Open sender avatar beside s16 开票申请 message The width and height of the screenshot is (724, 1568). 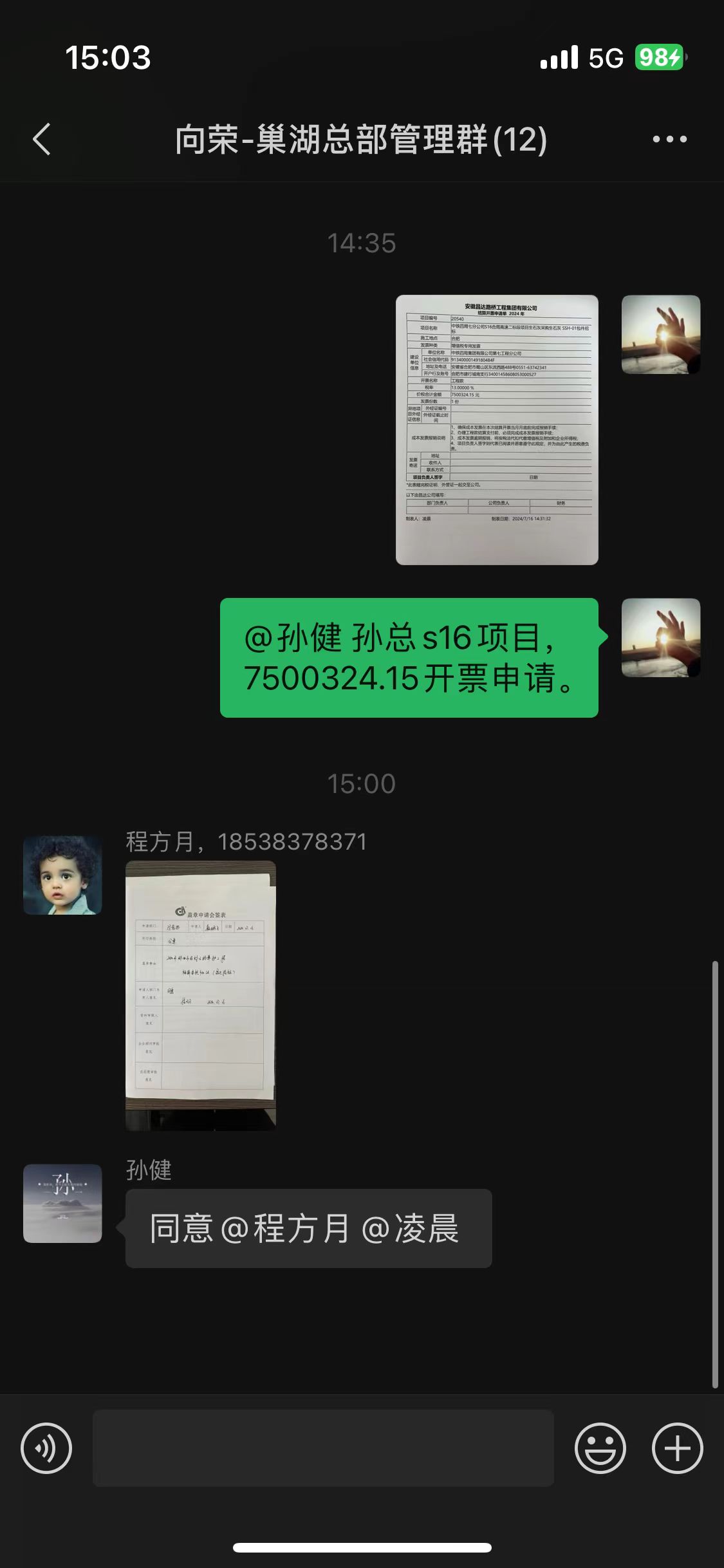(660, 638)
